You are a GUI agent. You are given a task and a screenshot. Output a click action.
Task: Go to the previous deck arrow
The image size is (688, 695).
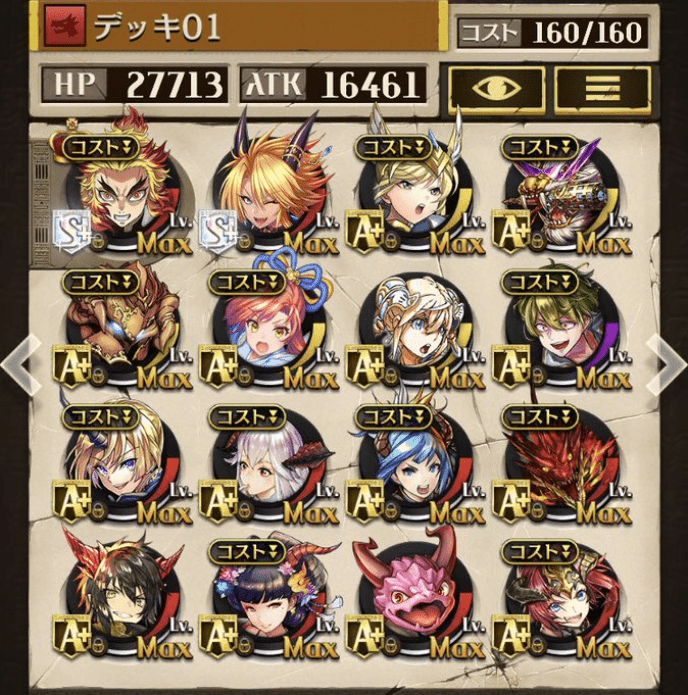click(x=20, y=365)
